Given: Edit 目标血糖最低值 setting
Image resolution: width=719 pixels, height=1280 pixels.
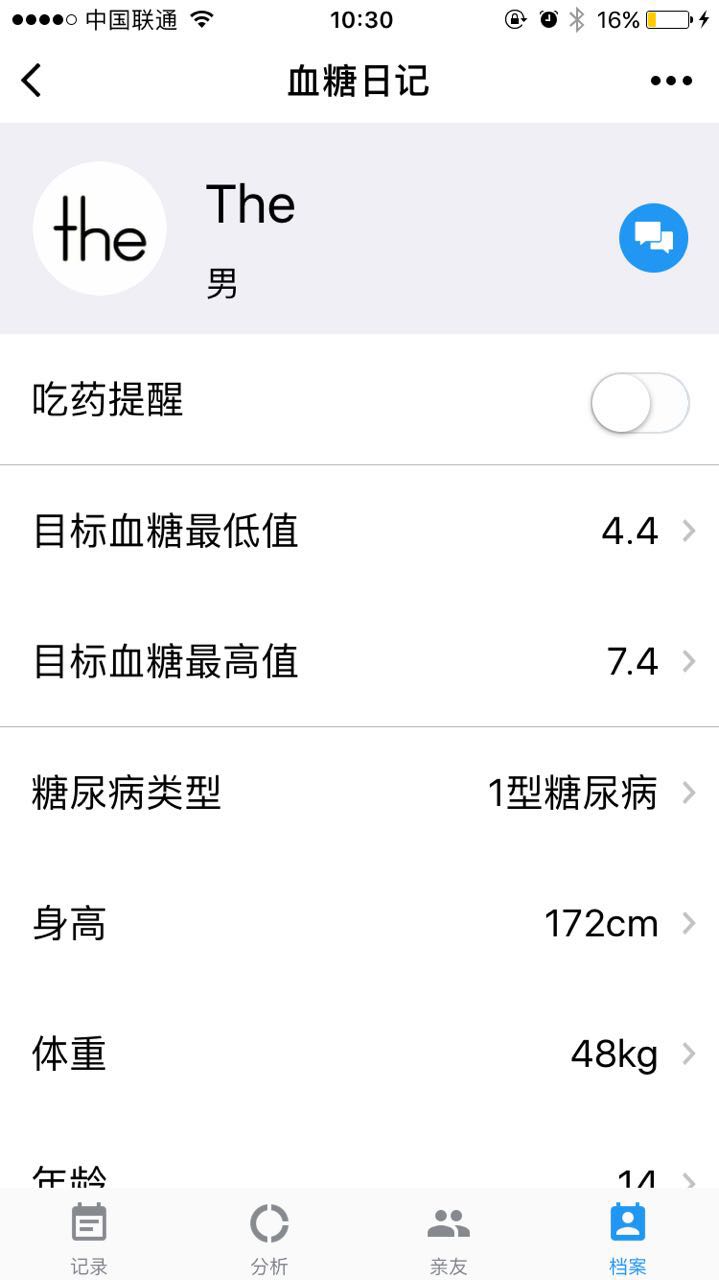Looking at the screenshot, I should coord(360,531).
